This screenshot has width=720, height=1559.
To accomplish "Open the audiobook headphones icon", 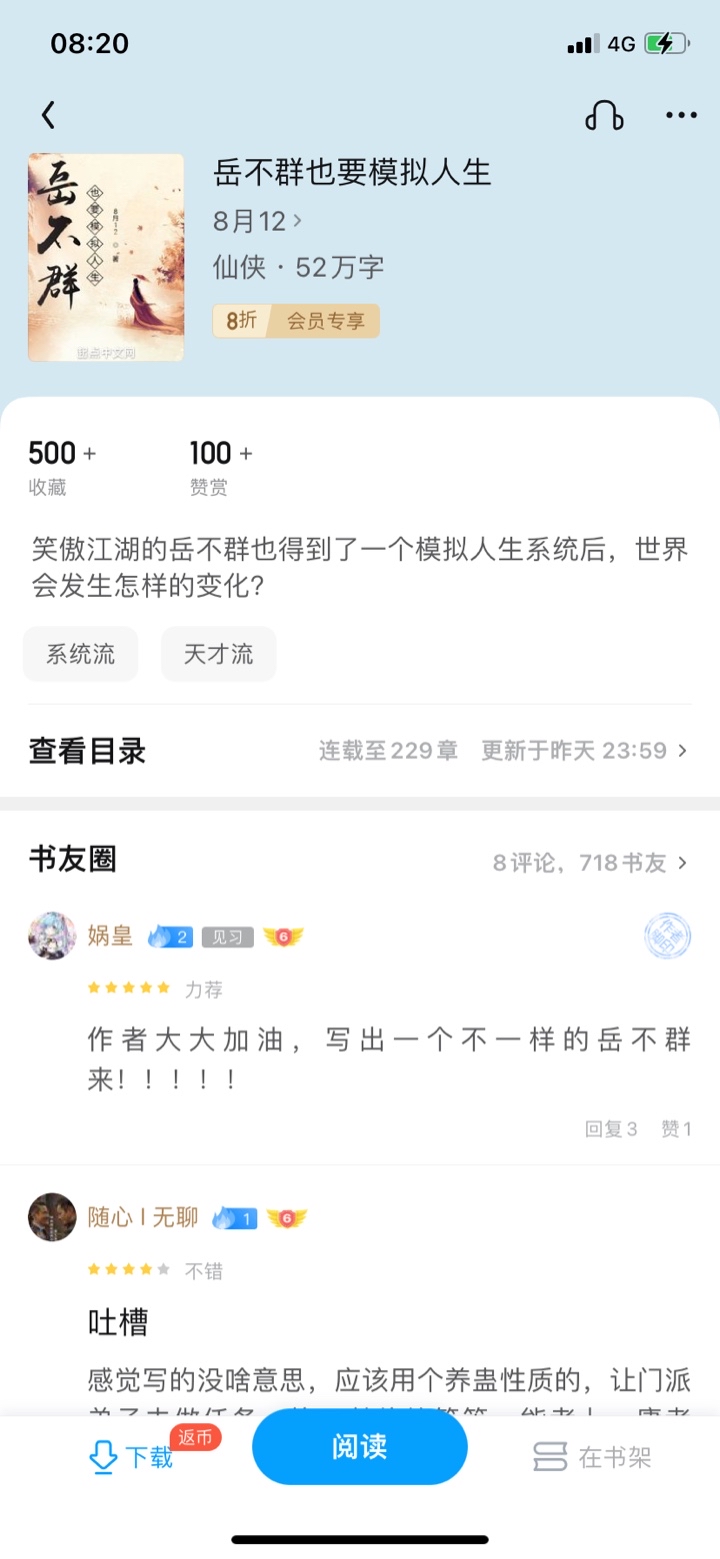I will (604, 116).
